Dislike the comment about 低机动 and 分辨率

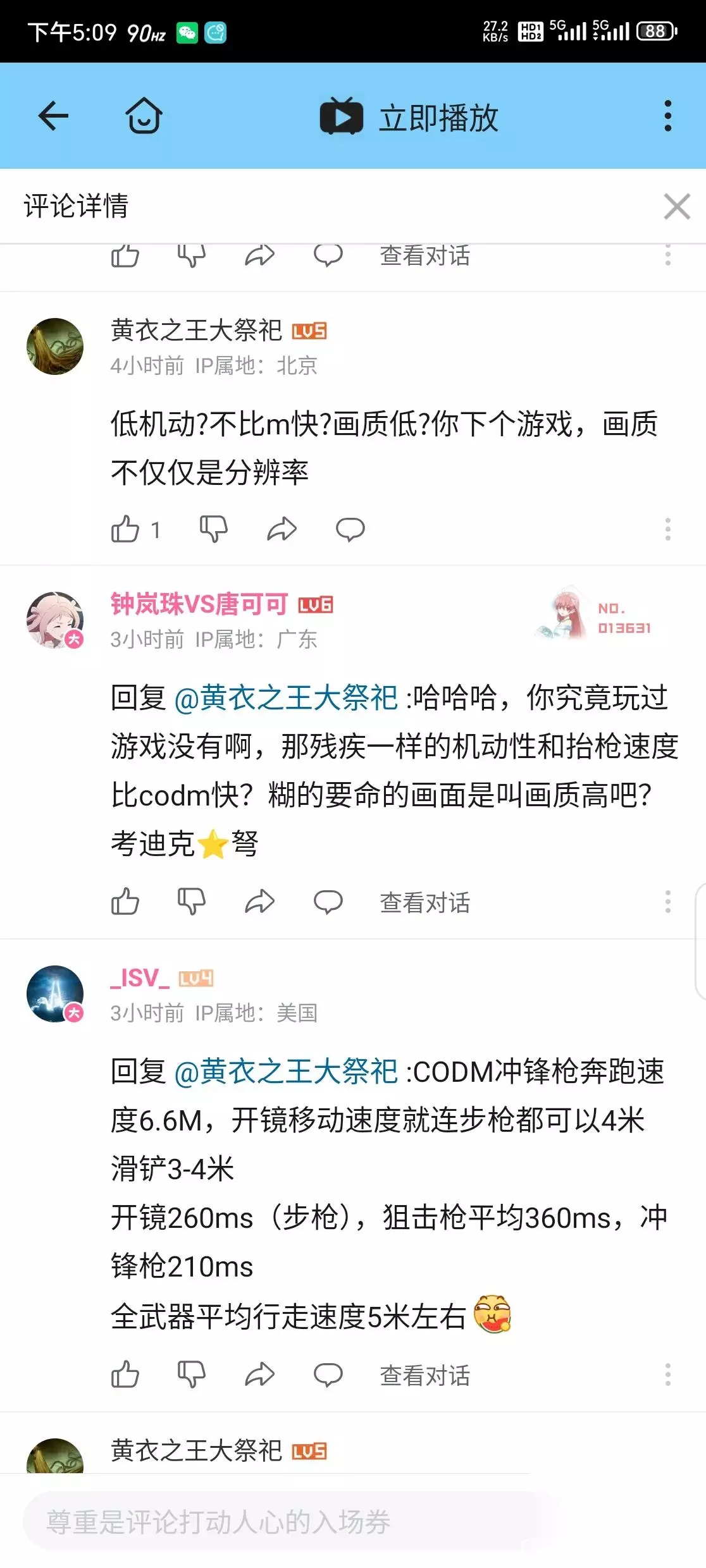[x=213, y=529]
